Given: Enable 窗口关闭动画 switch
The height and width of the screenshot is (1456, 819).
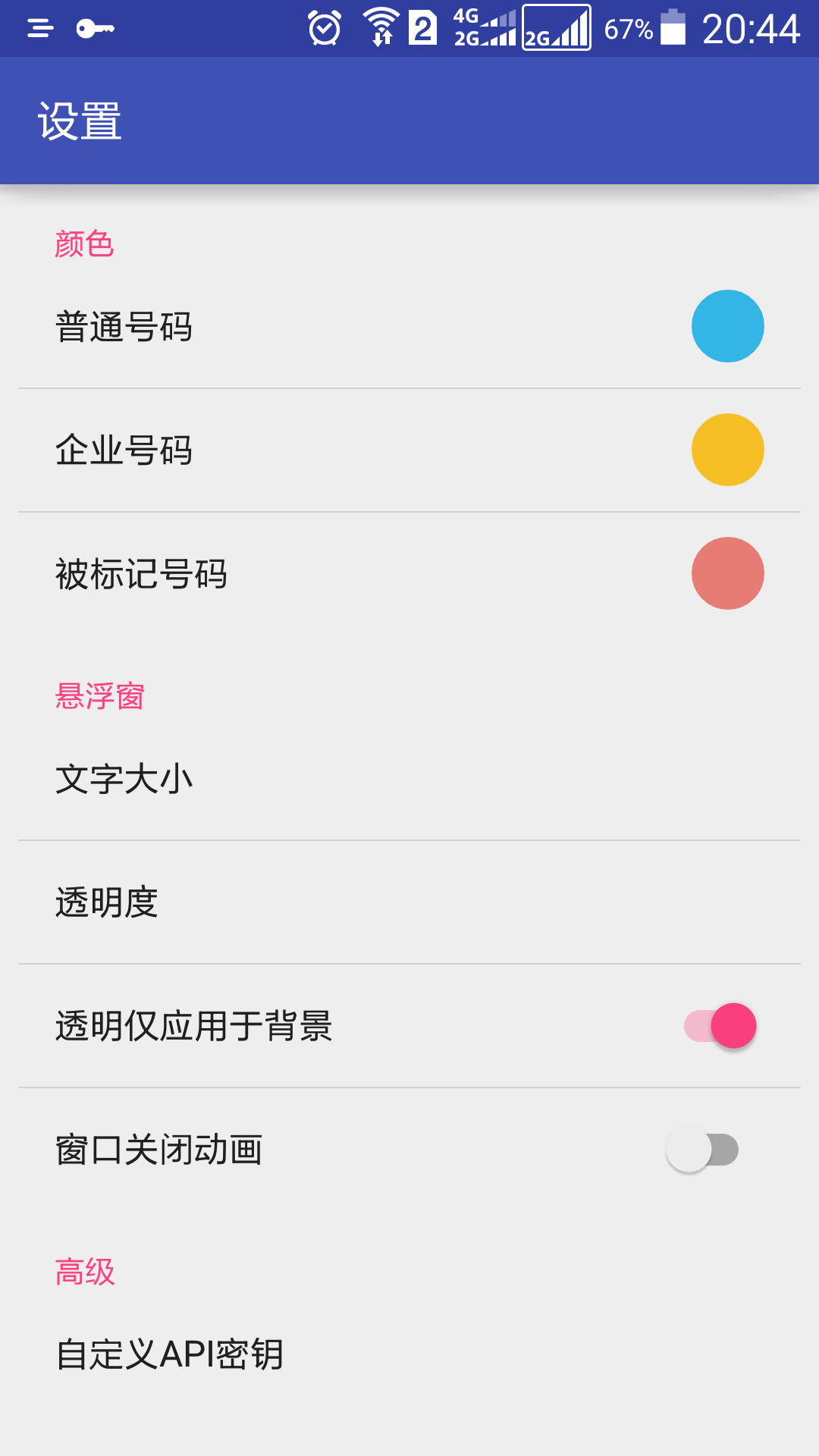Looking at the screenshot, I should click(x=703, y=1150).
